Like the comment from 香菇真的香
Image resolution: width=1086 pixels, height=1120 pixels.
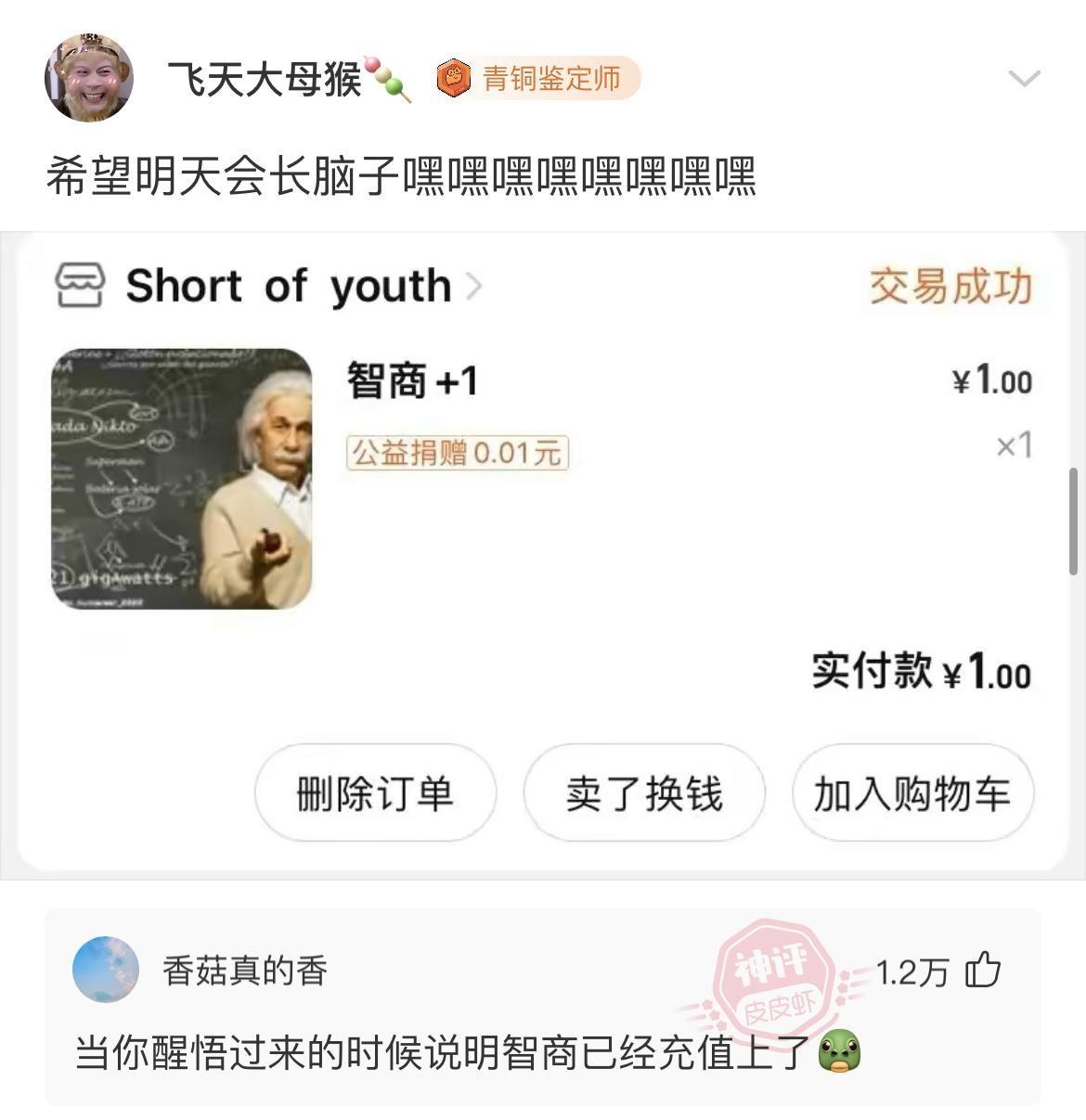pos(983,971)
